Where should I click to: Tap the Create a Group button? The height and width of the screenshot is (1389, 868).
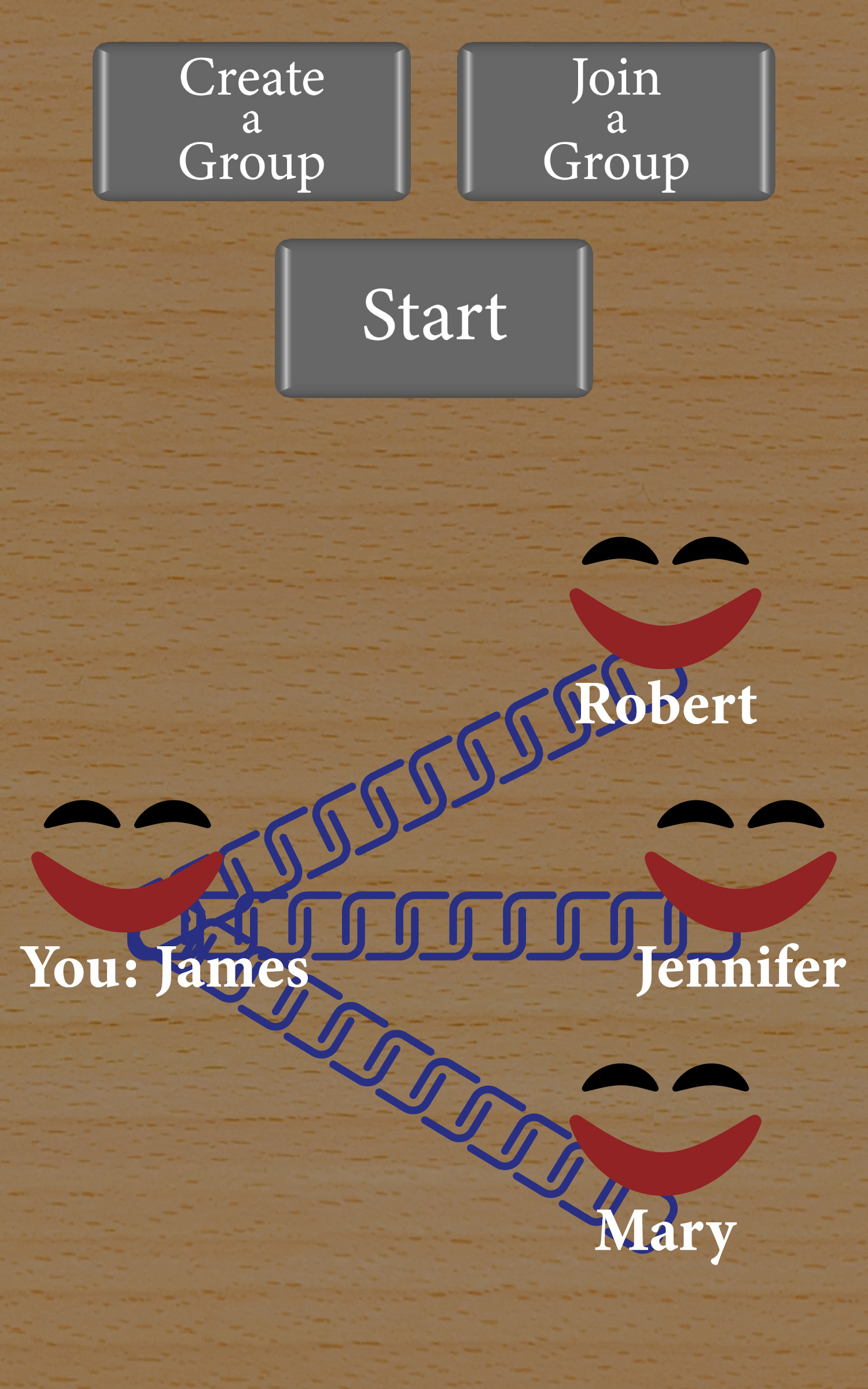click(x=252, y=122)
